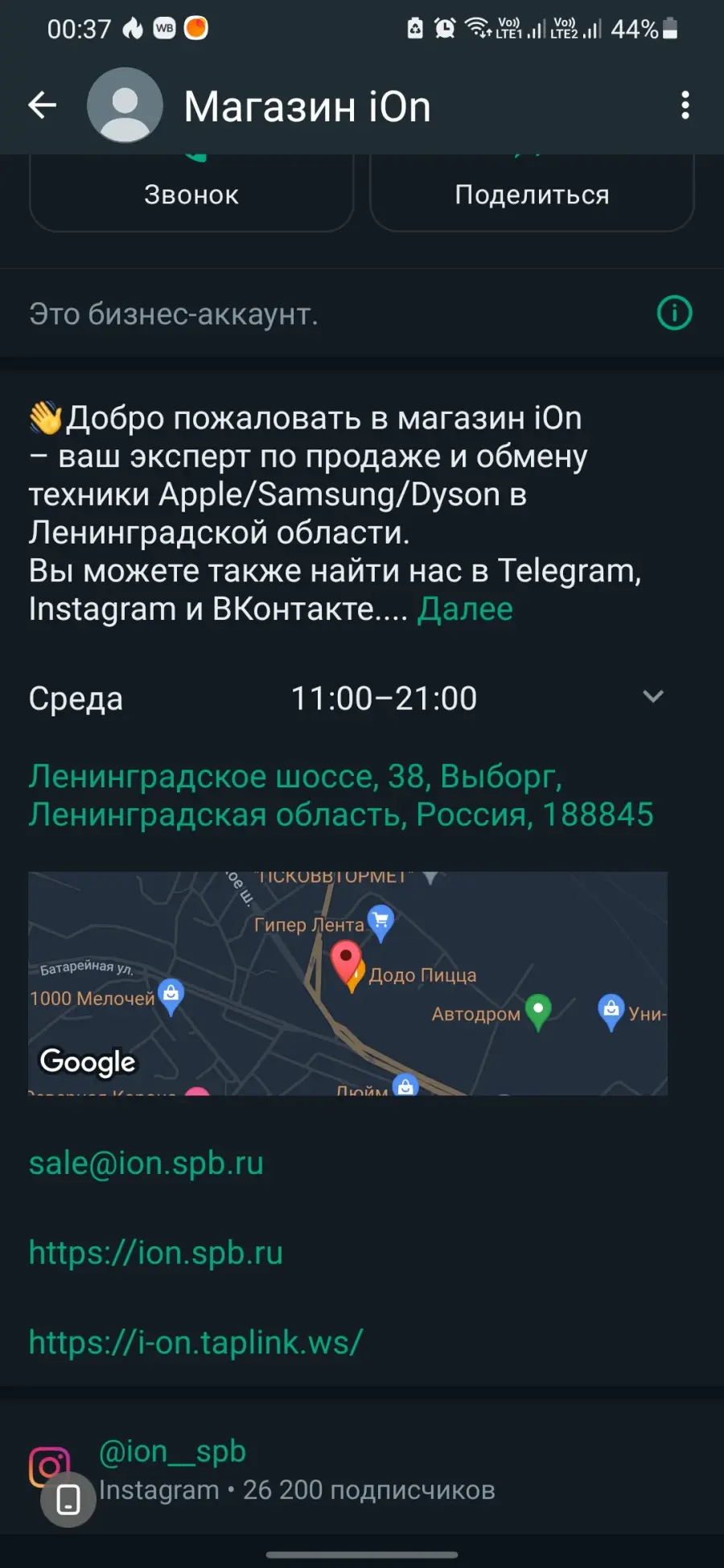Open business account info icon

click(x=674, y=313)
